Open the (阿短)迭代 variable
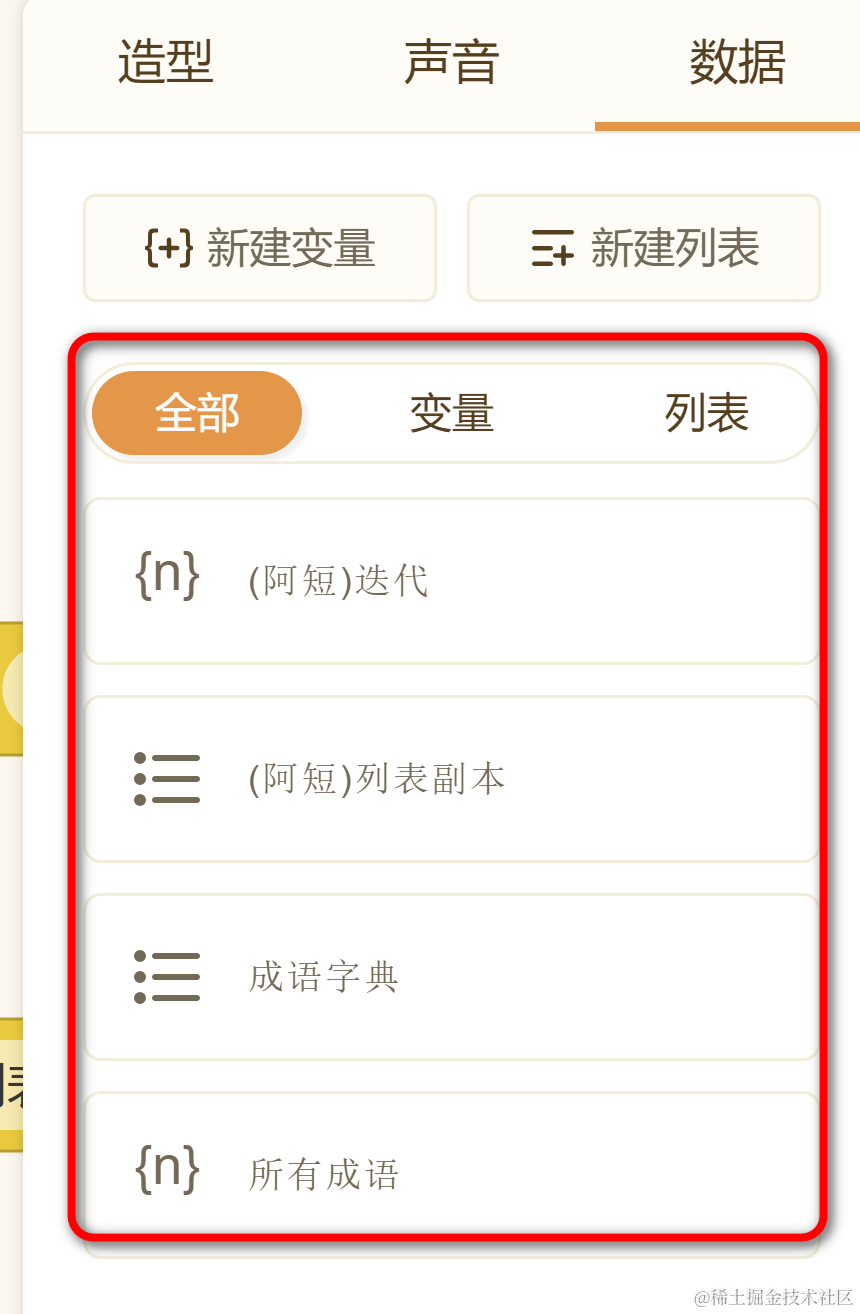Screen dimensions: 860x1314 point(452,581)
